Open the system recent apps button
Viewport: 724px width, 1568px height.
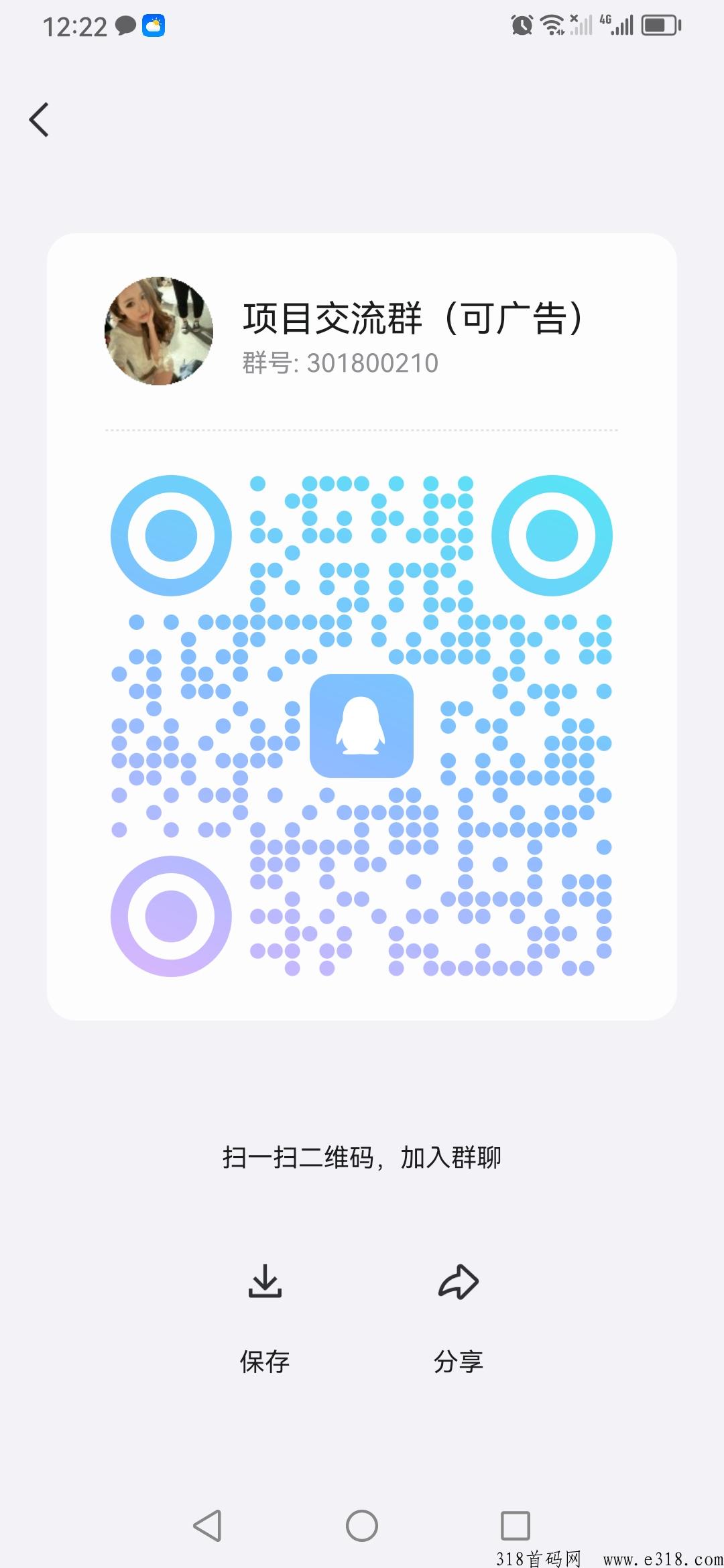516,1526
